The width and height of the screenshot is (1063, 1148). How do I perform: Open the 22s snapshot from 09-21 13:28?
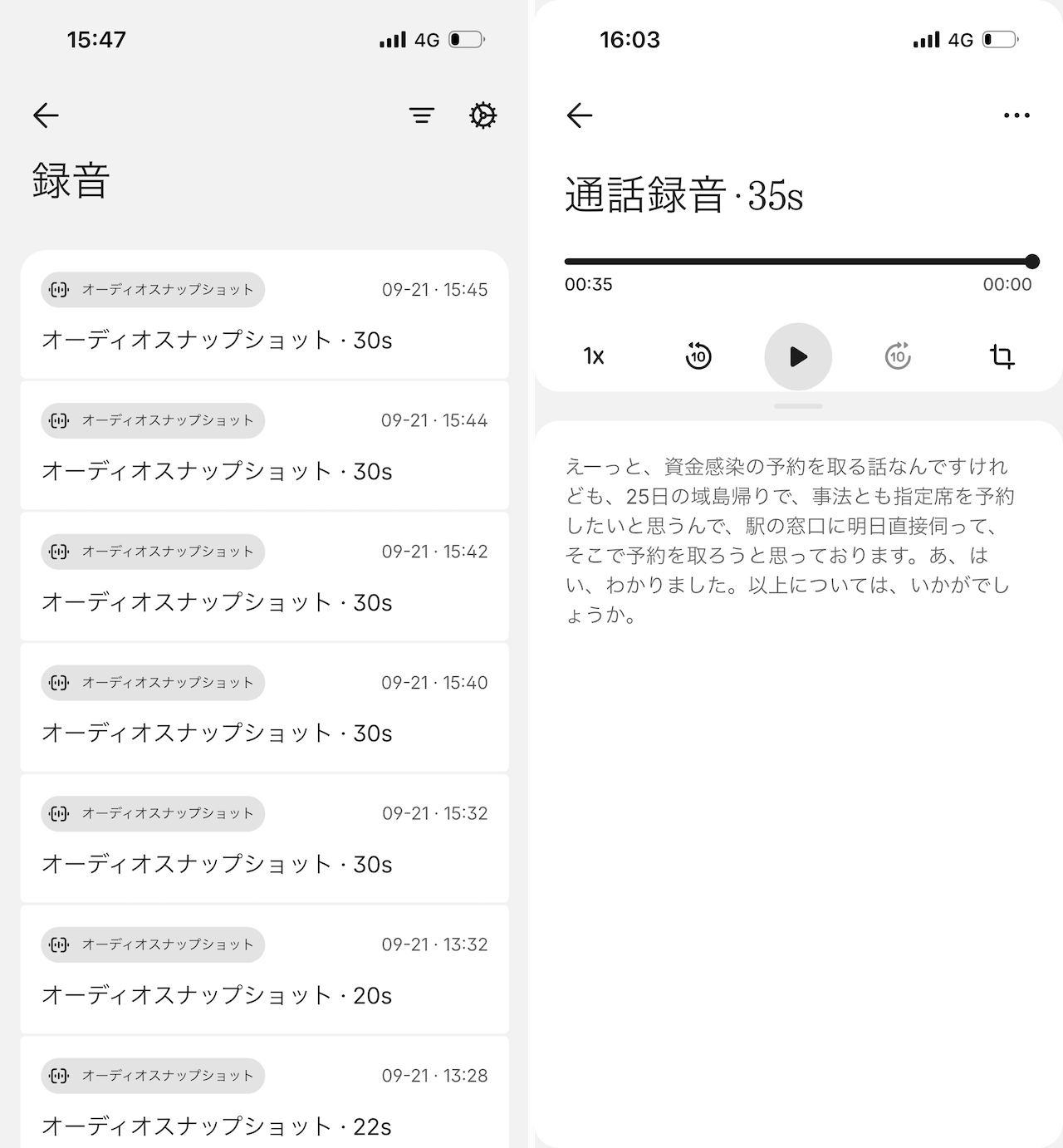pyautogui.click(x=264, y=1092)
